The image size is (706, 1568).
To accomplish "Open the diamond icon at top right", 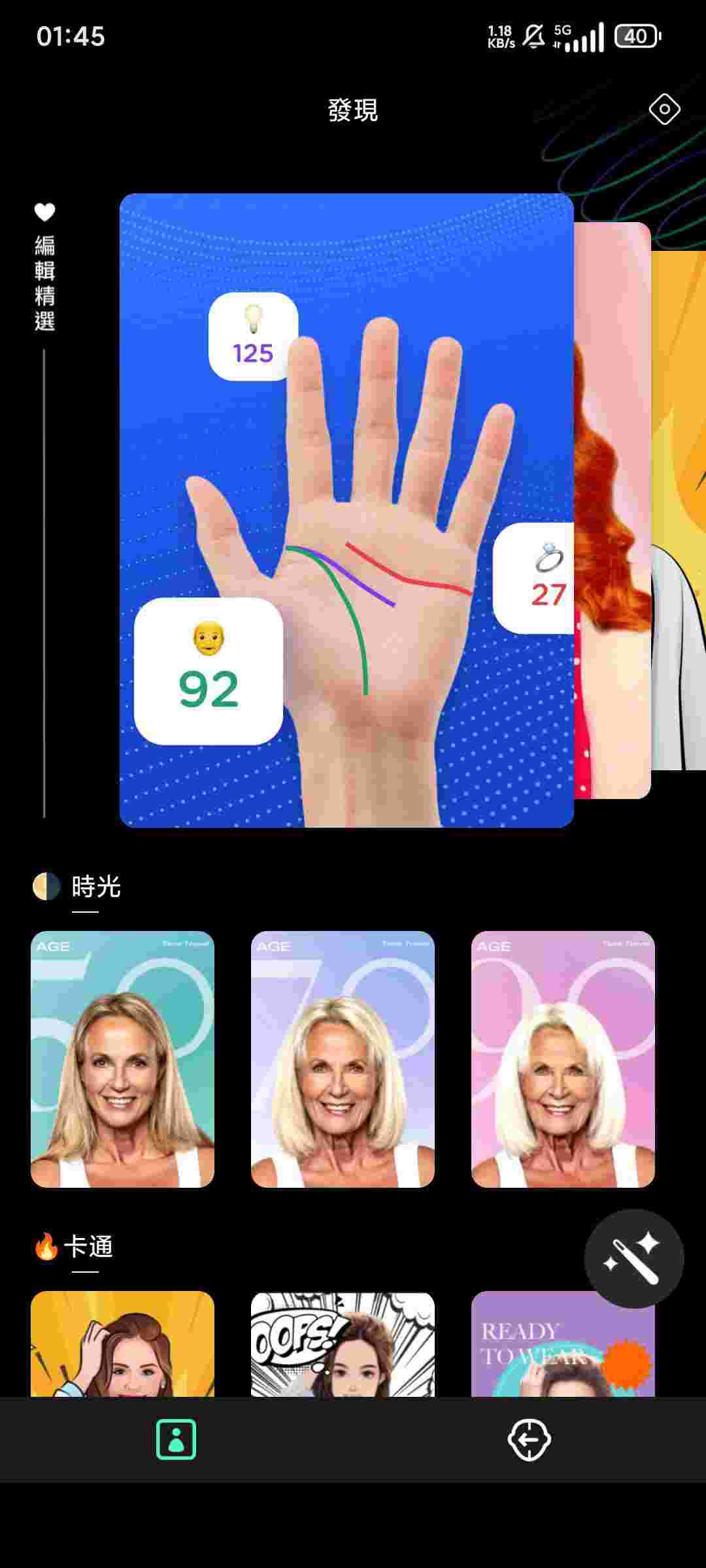I will (664, 109).
